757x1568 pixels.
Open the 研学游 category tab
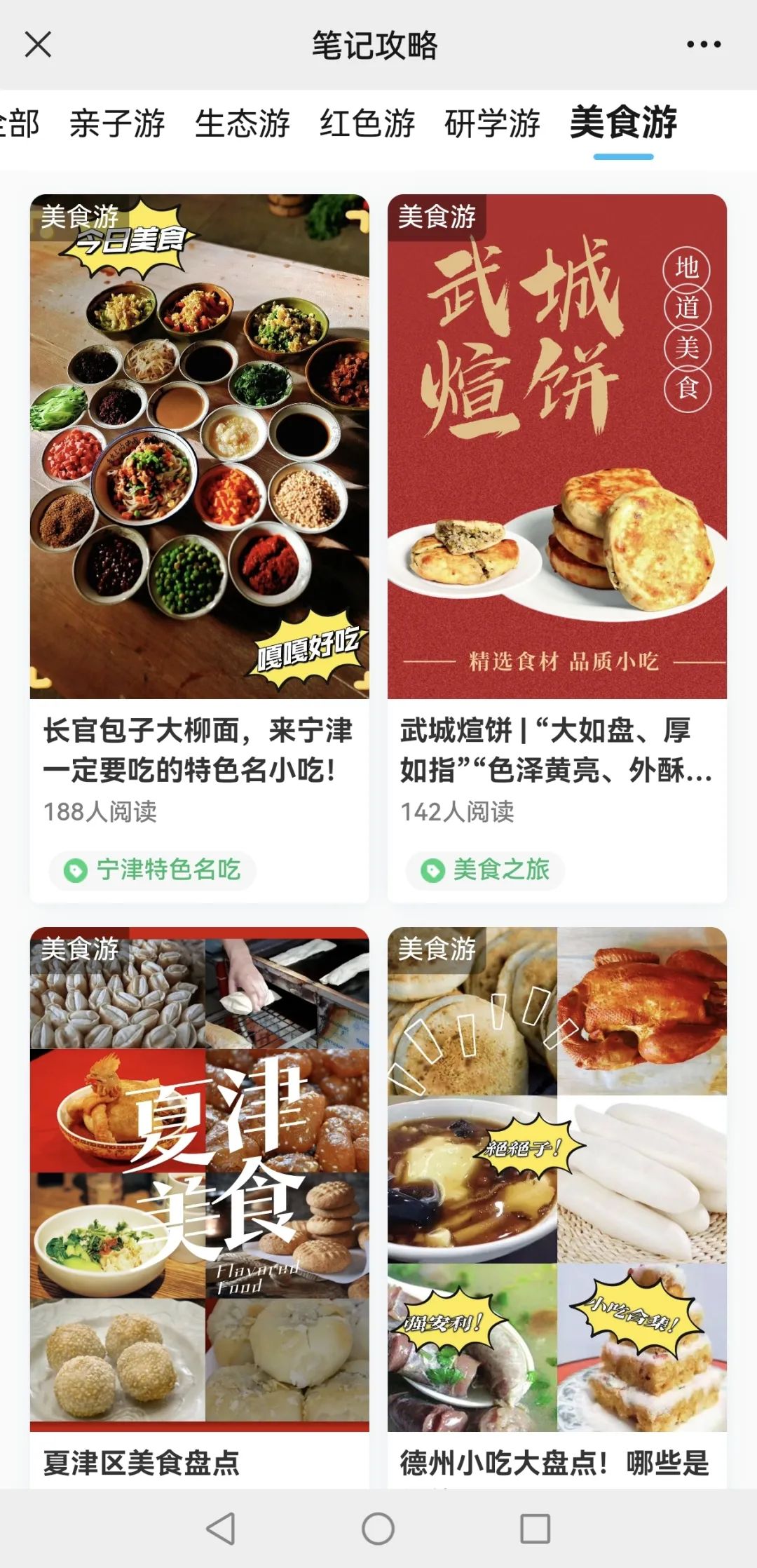coord(491,123)
